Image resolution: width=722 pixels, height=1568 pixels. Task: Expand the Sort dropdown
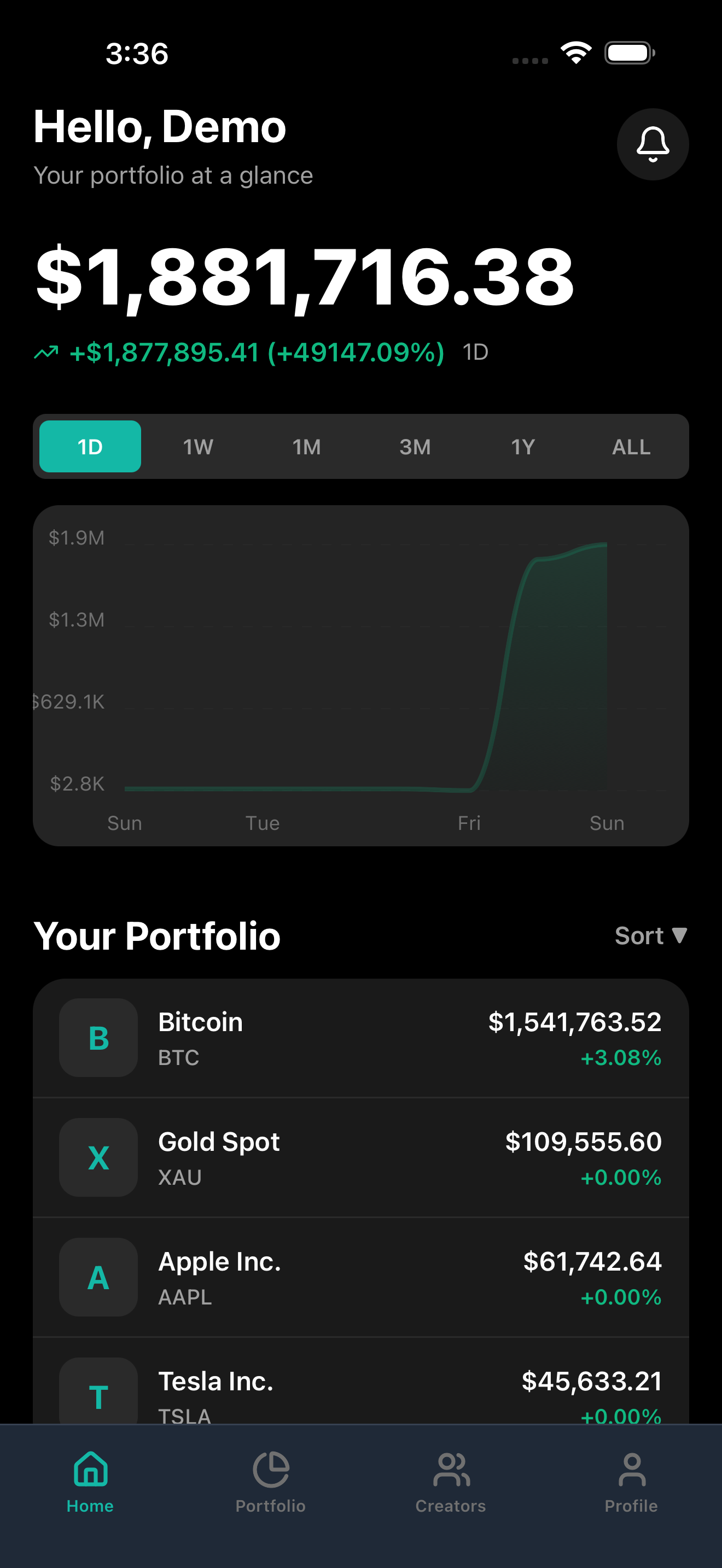(650, 935)
